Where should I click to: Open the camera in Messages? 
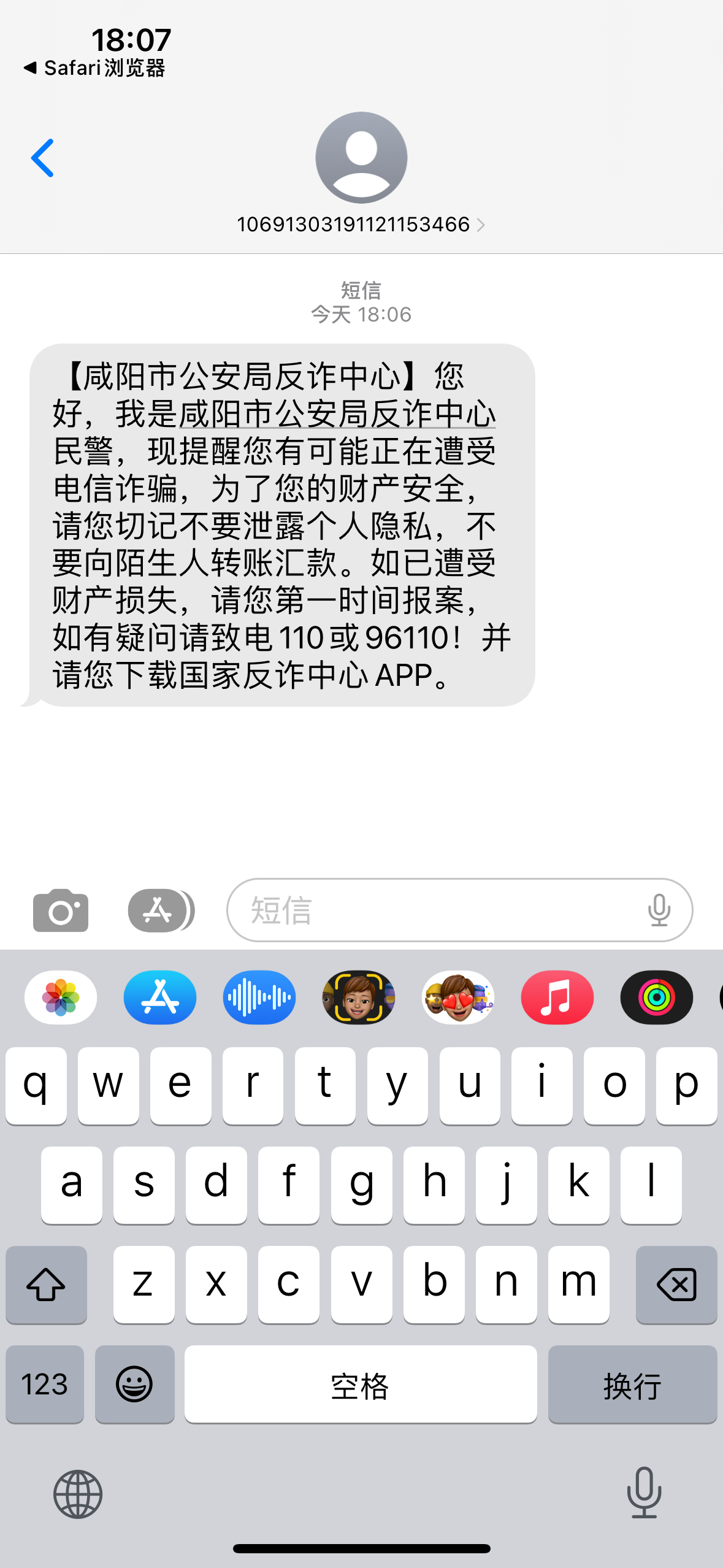[60, 910]
